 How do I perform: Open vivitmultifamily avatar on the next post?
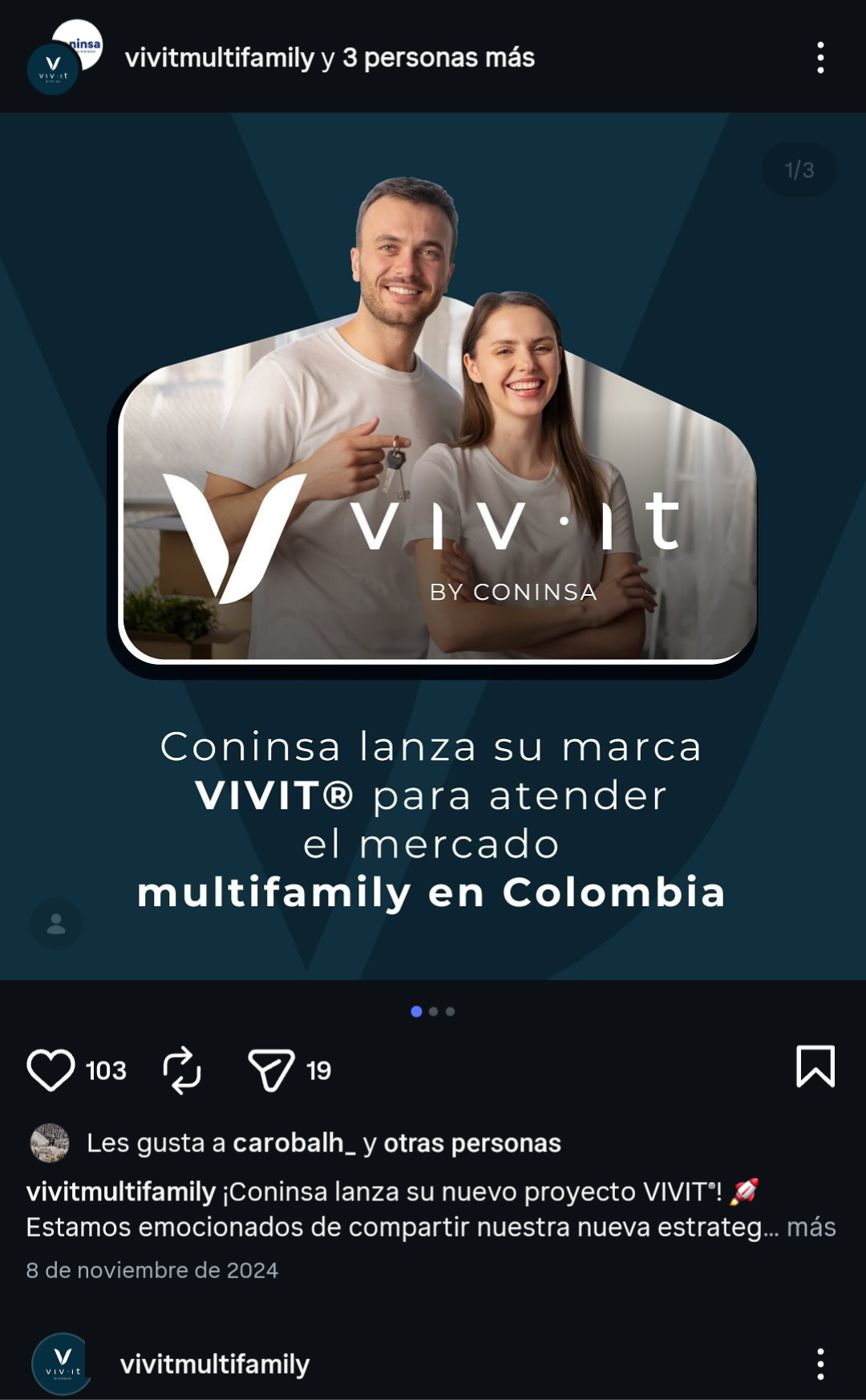62,1363
